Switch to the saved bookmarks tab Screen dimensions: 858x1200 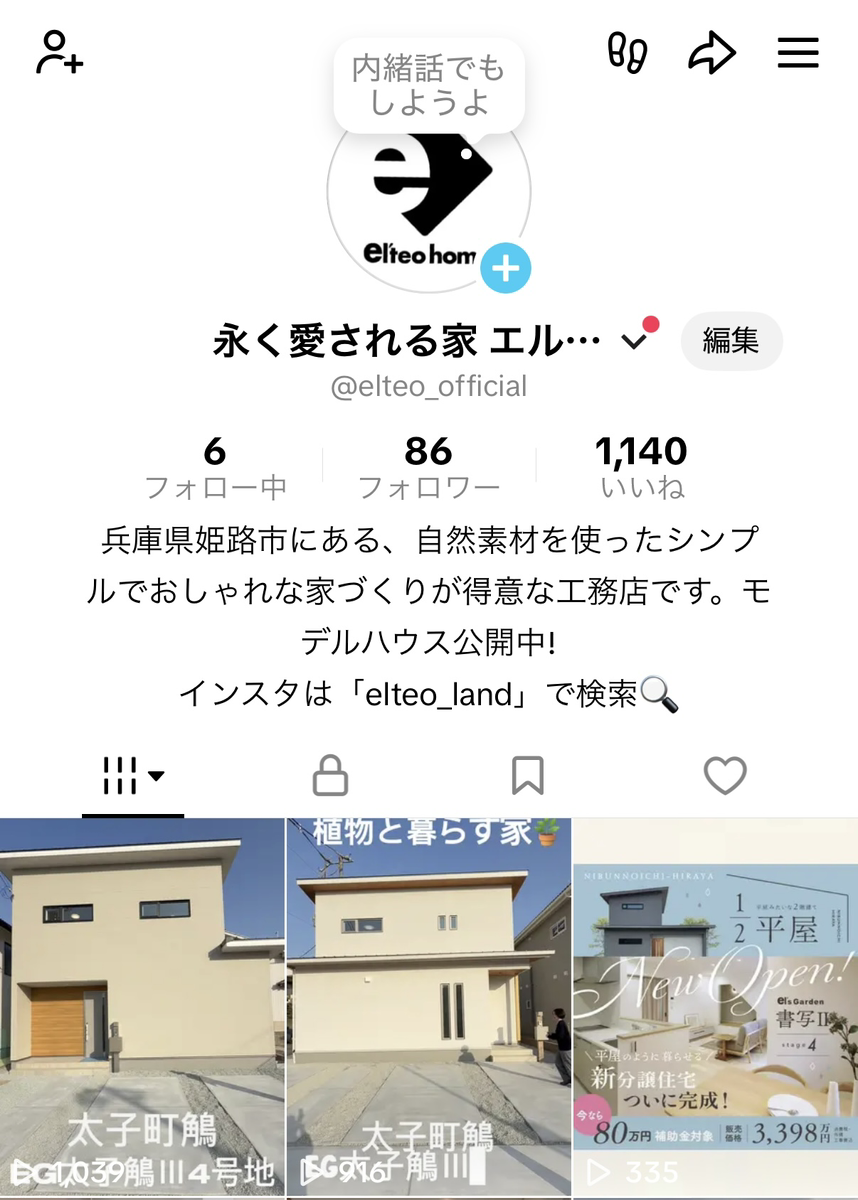(x=527, y=775)
